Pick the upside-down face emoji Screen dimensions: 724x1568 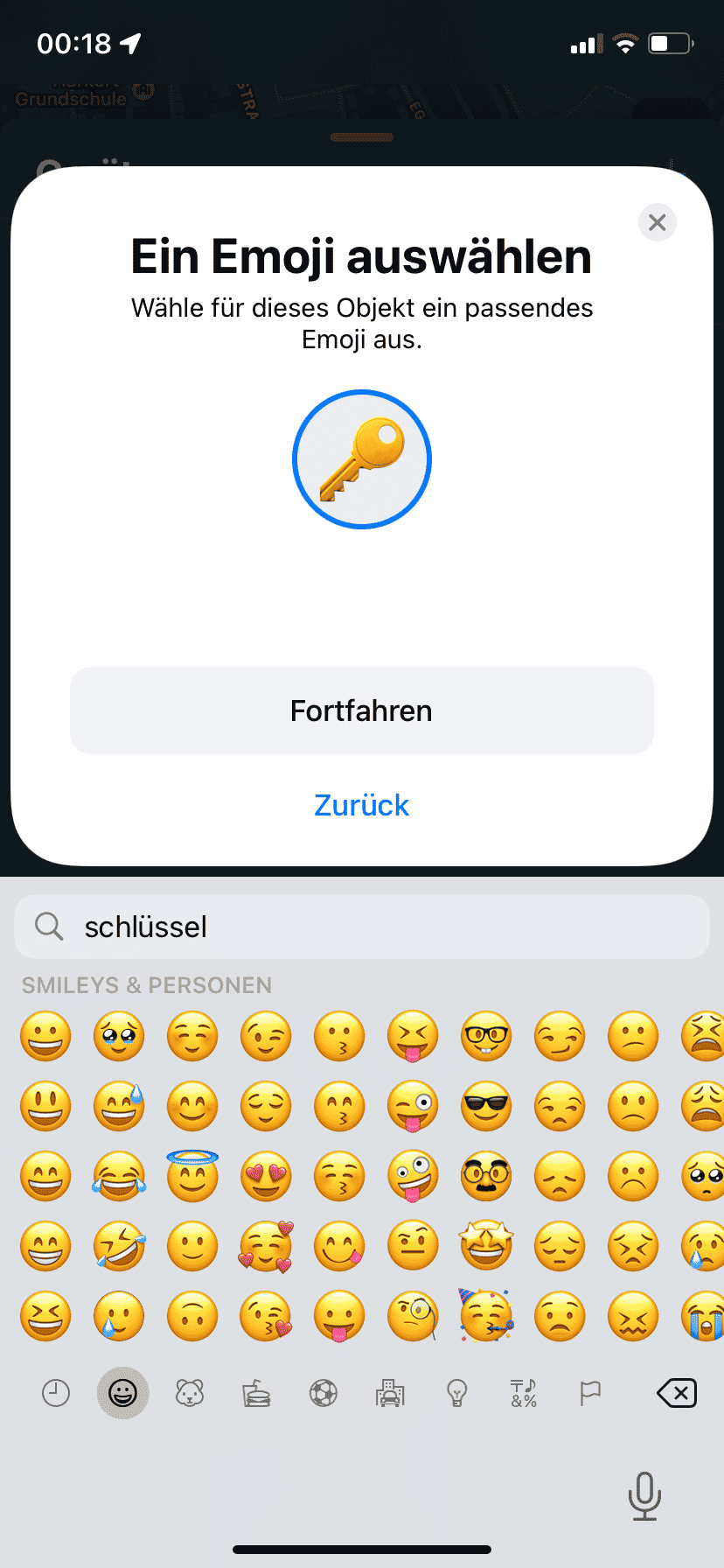[192, 1315]
